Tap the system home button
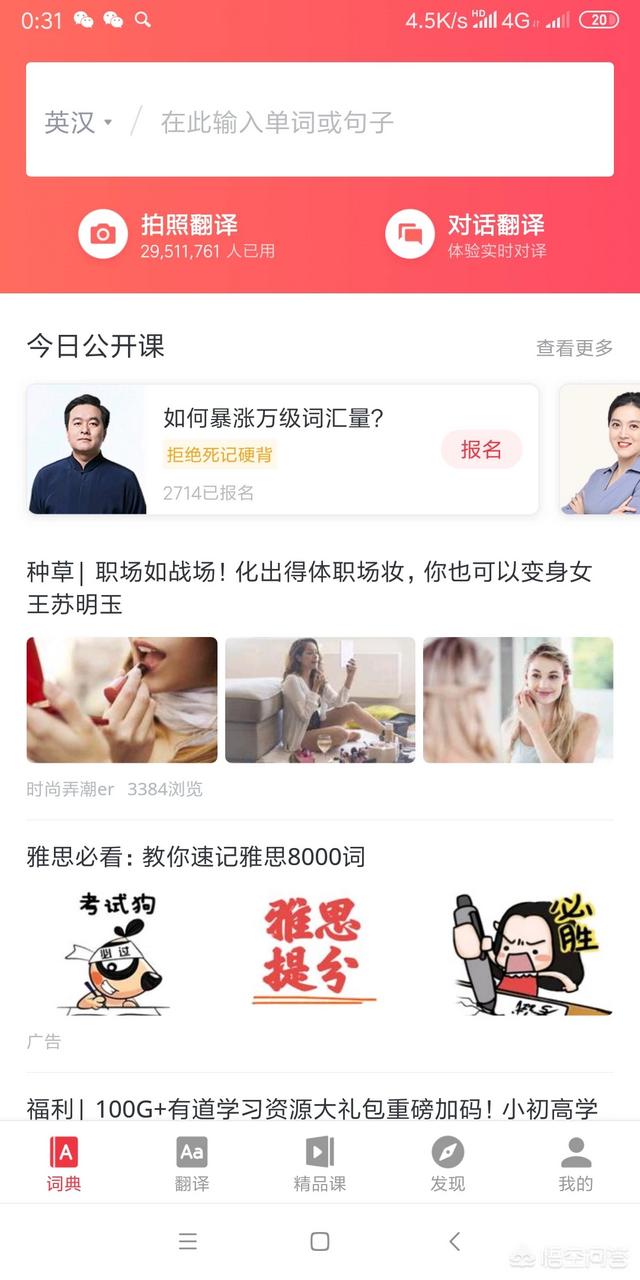Viewport: 640px width, 1280px height. [320, 1241]
